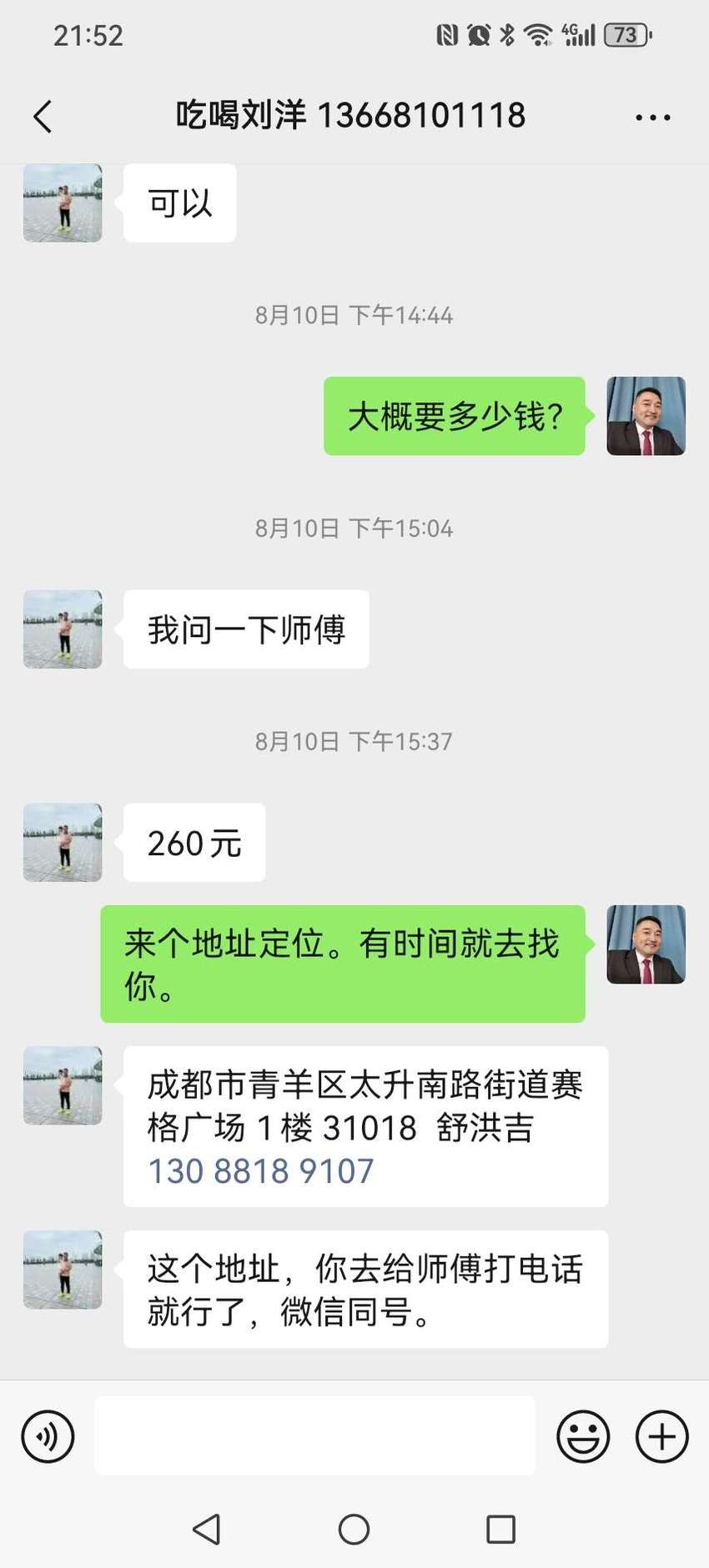Tap phone number 130 8818 9107 link

[x=260, y=1171]
